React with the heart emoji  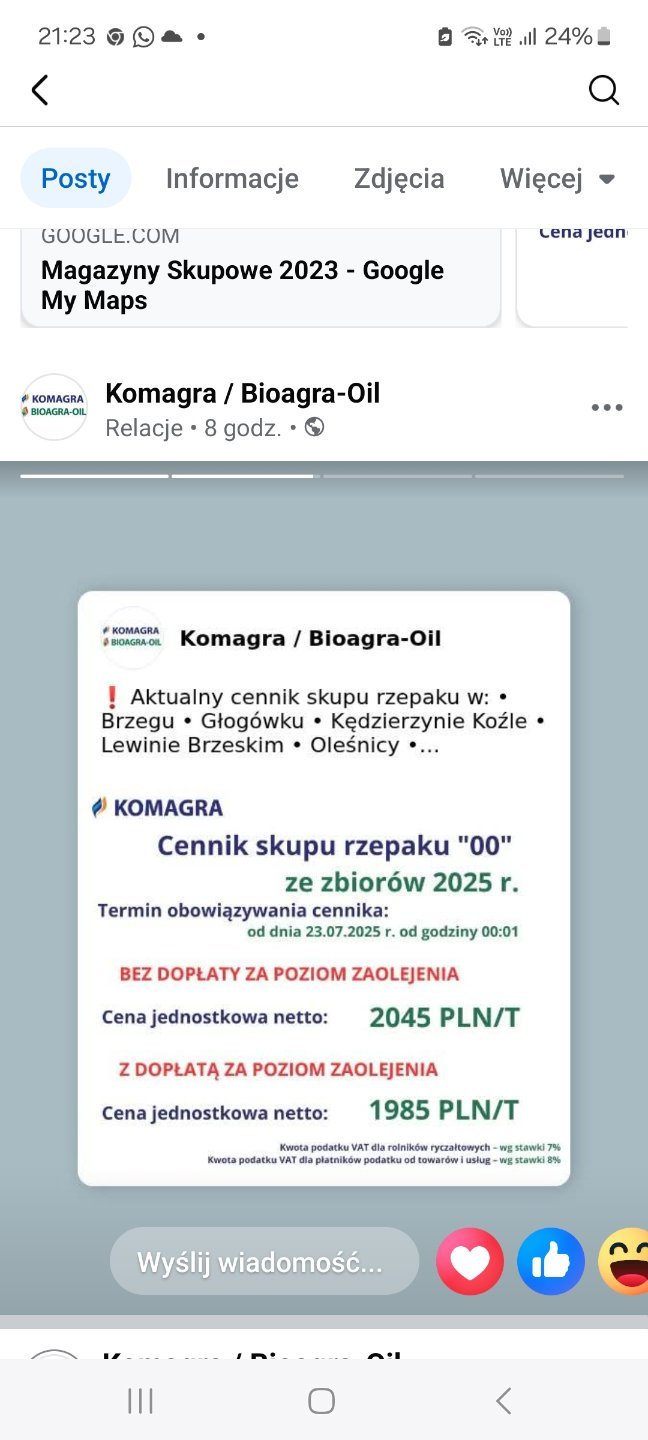pos(470,1262)
